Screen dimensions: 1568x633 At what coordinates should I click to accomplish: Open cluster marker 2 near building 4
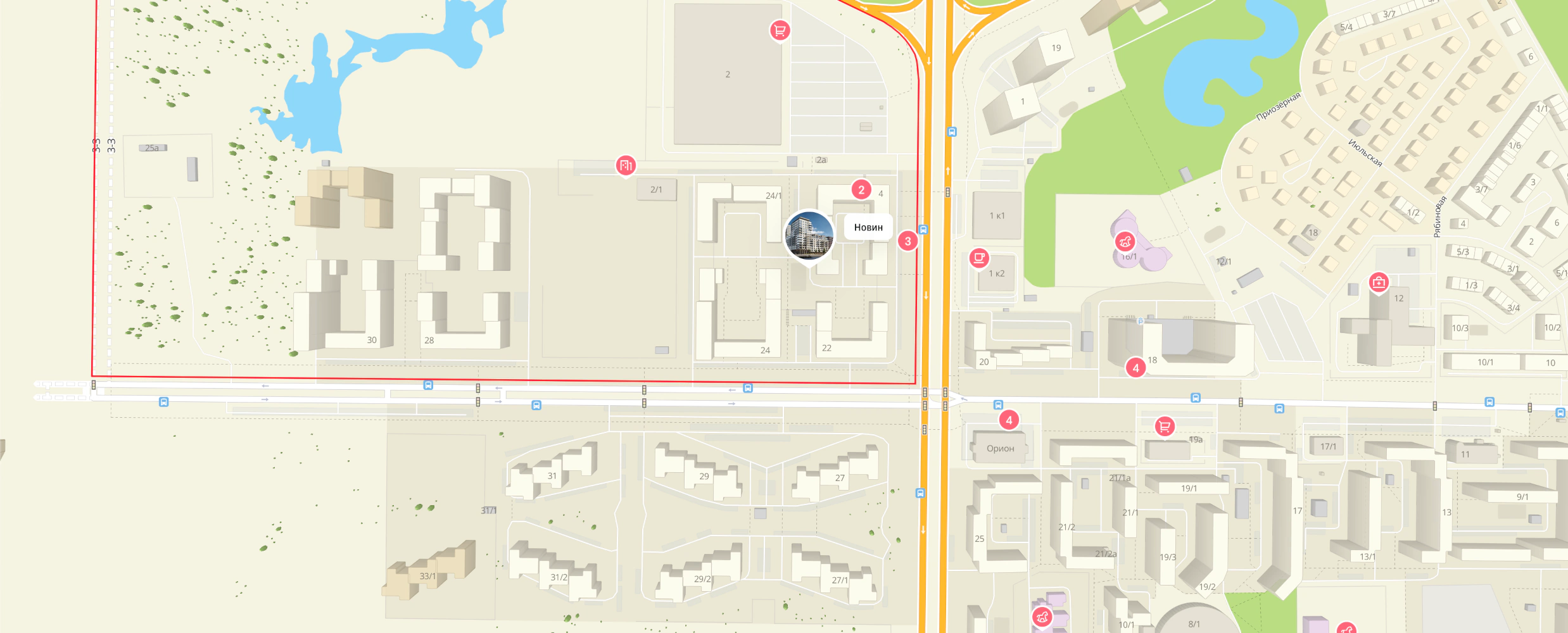coord(861,189)
